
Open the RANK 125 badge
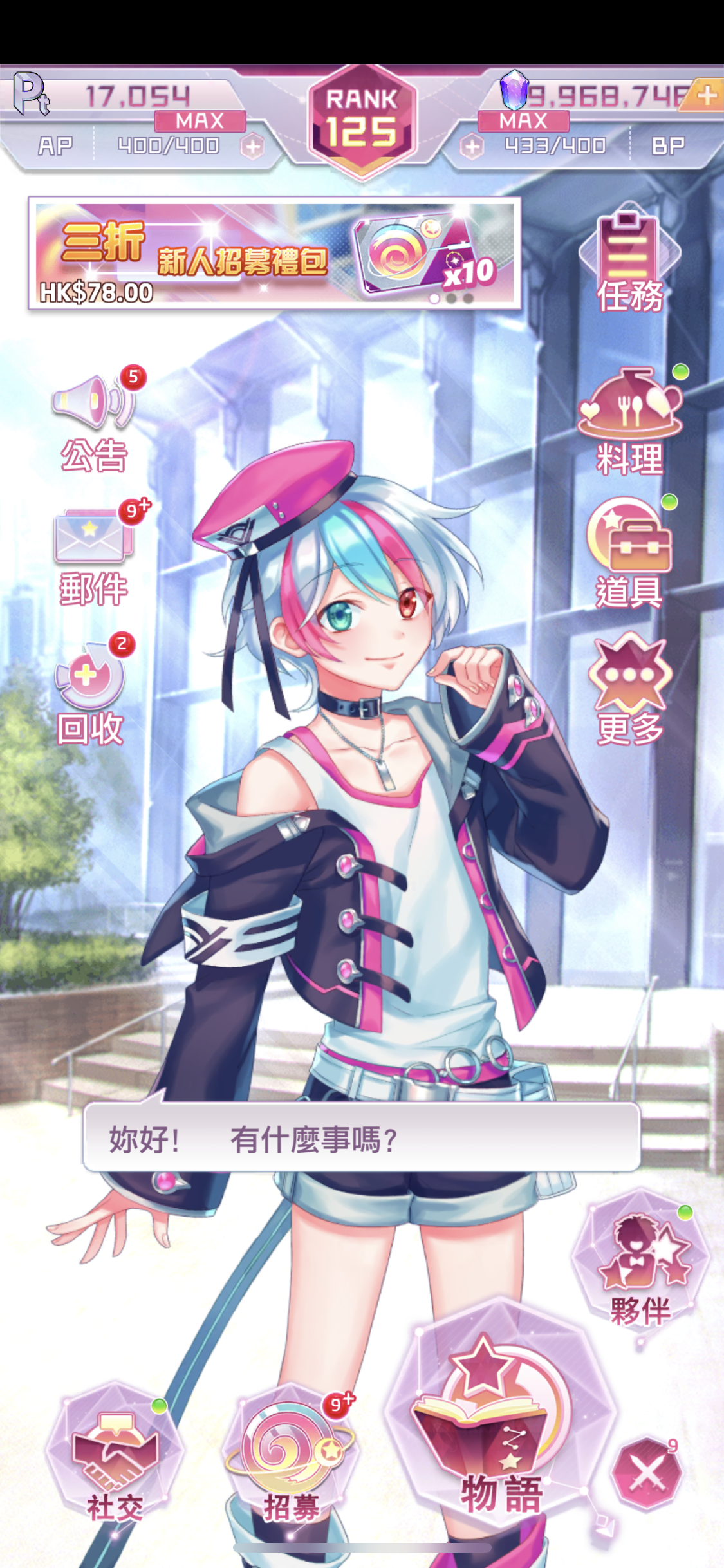coord(362,120)
